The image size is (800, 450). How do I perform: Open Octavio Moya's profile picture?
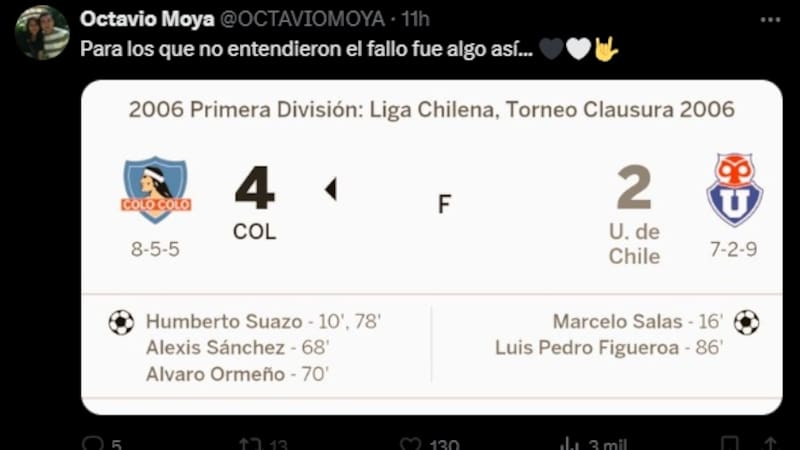coord(41,32)
